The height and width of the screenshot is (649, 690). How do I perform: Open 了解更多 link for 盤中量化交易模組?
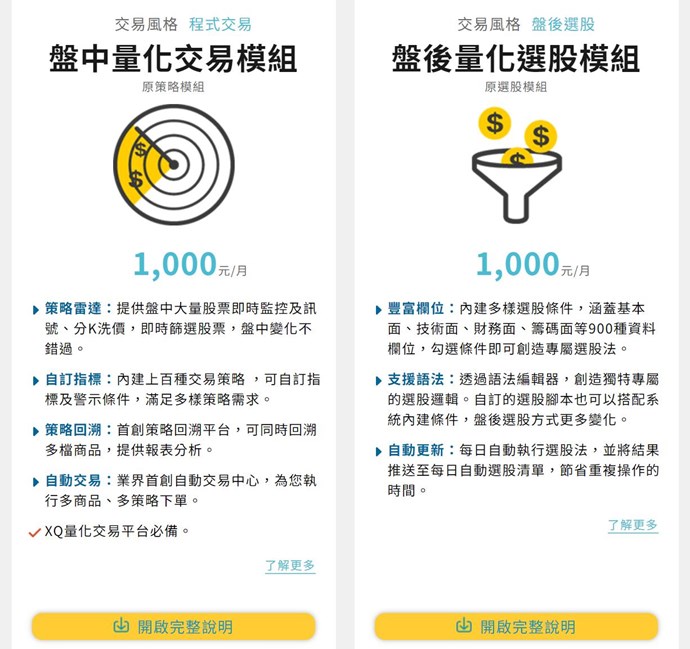click(x=290, y=566)
